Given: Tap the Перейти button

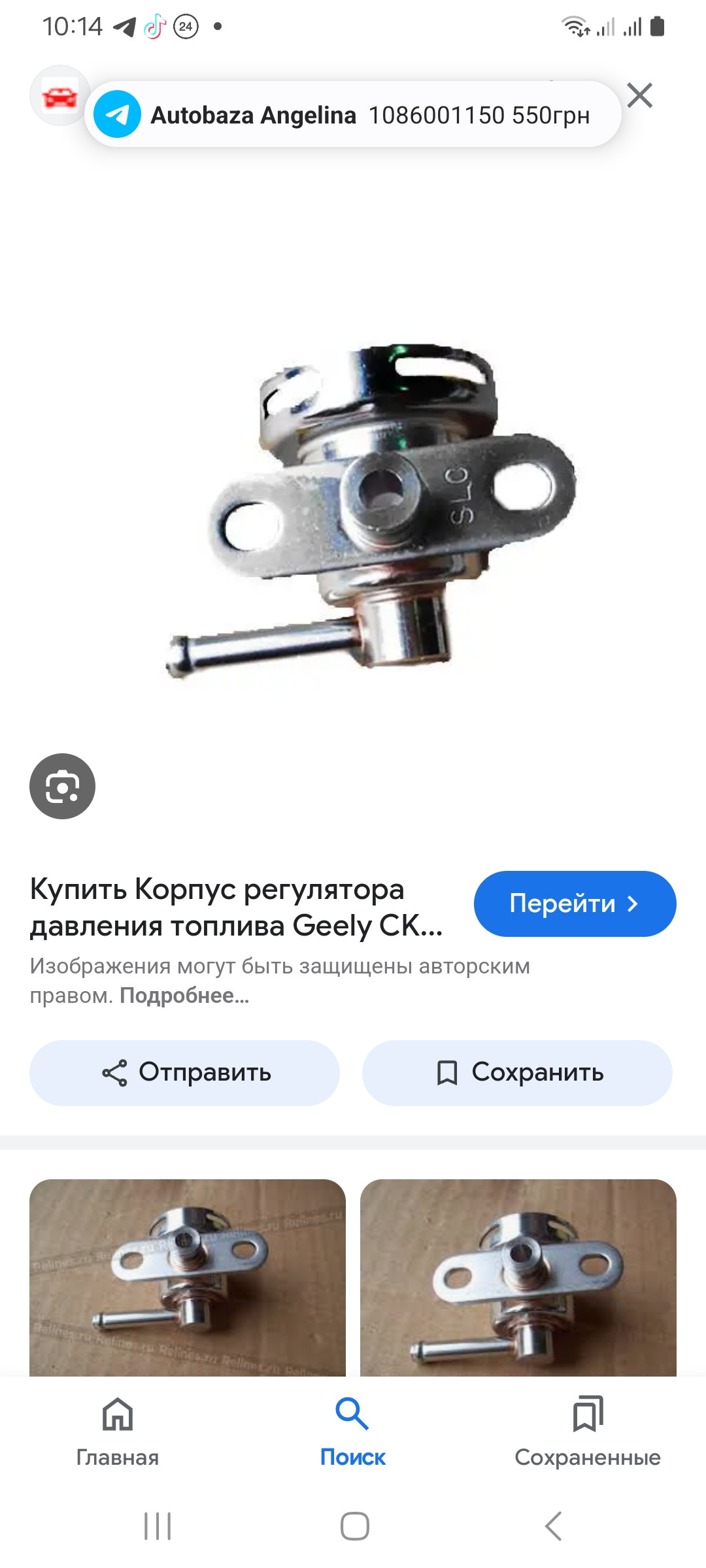Looking at the screenshot, I should point(575,904).
